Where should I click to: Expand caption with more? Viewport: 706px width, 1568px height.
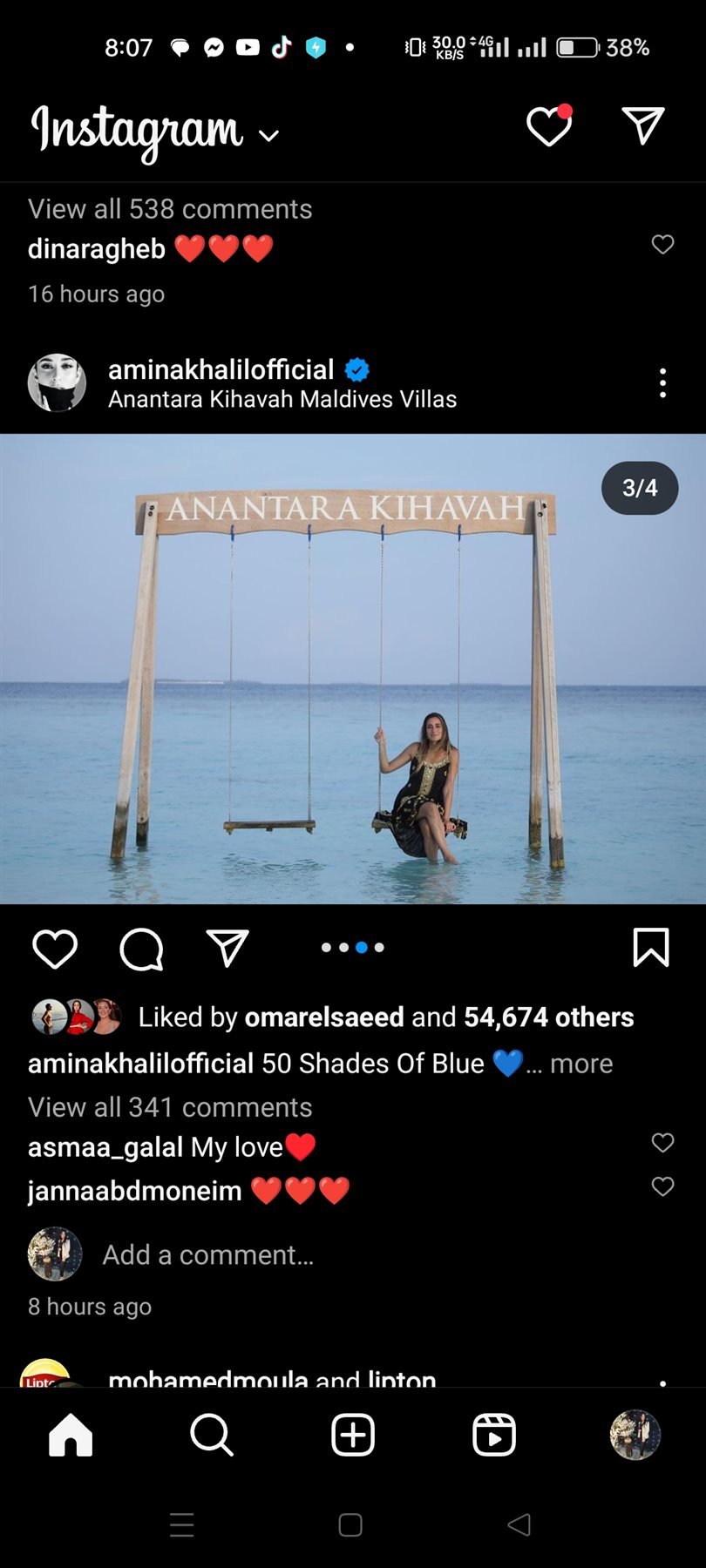click(581, 1064)
